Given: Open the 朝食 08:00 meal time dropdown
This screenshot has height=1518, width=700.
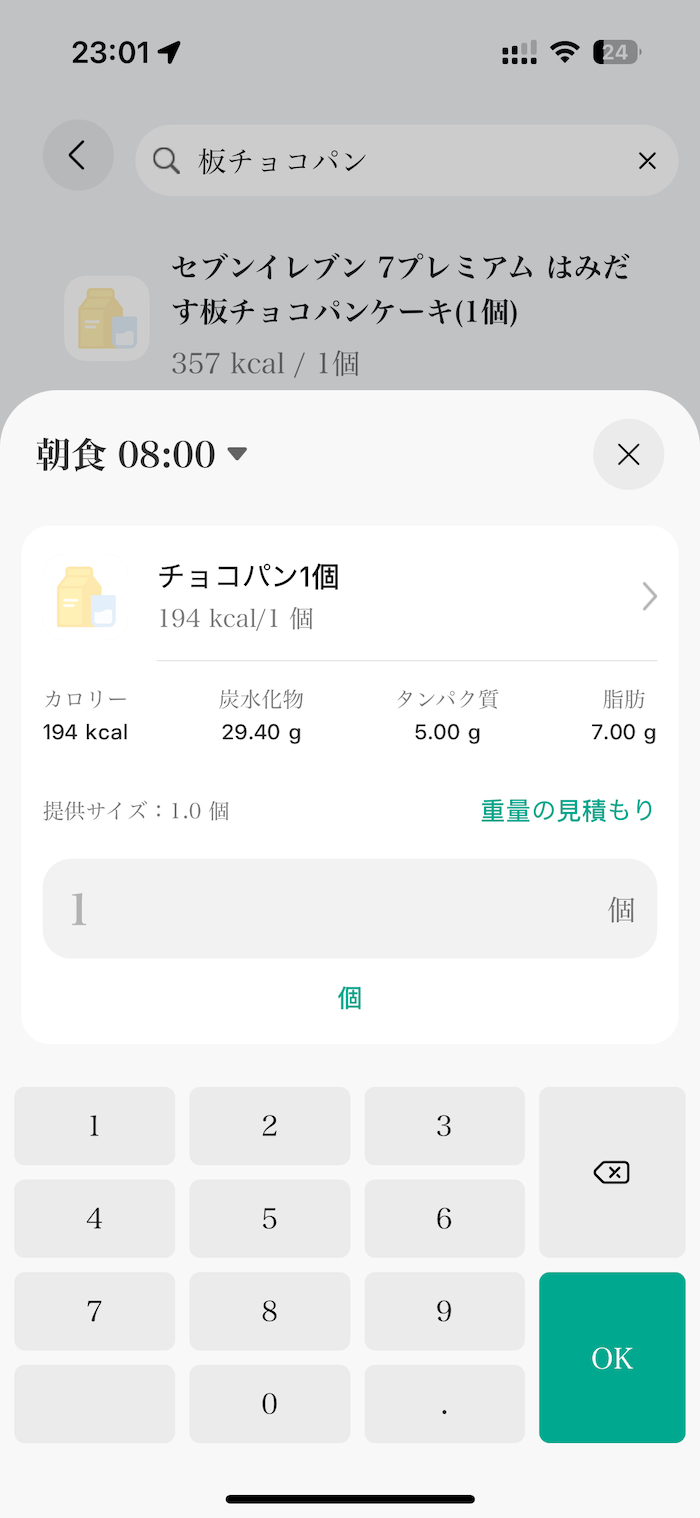Looking at the screenshot, I should tap(141, 455).
